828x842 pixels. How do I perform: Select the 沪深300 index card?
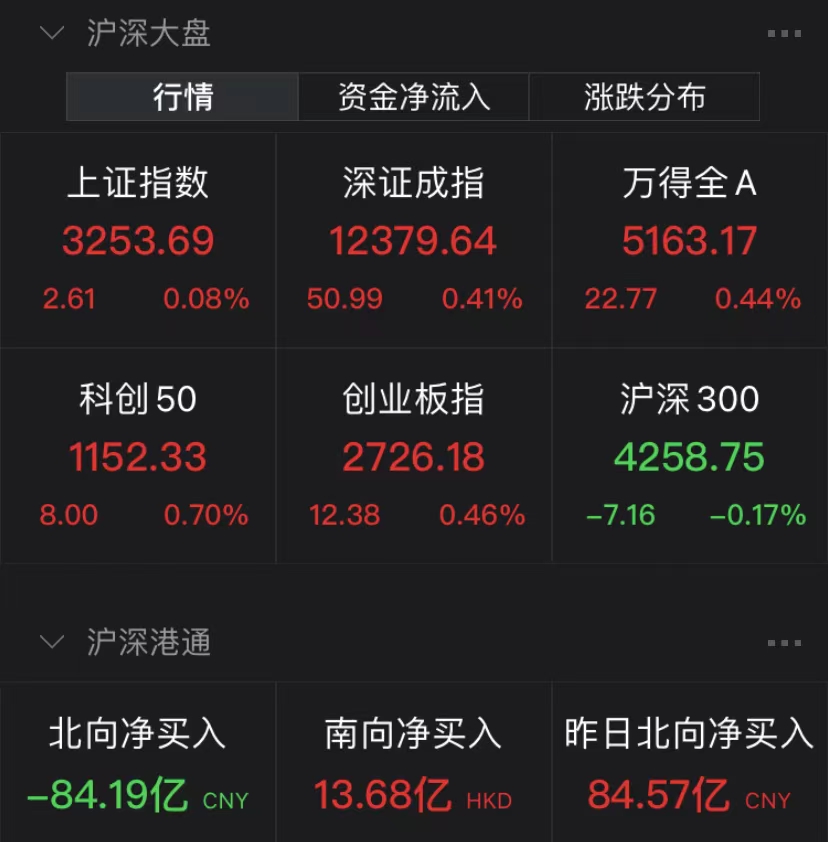click(x=688, y=455)
